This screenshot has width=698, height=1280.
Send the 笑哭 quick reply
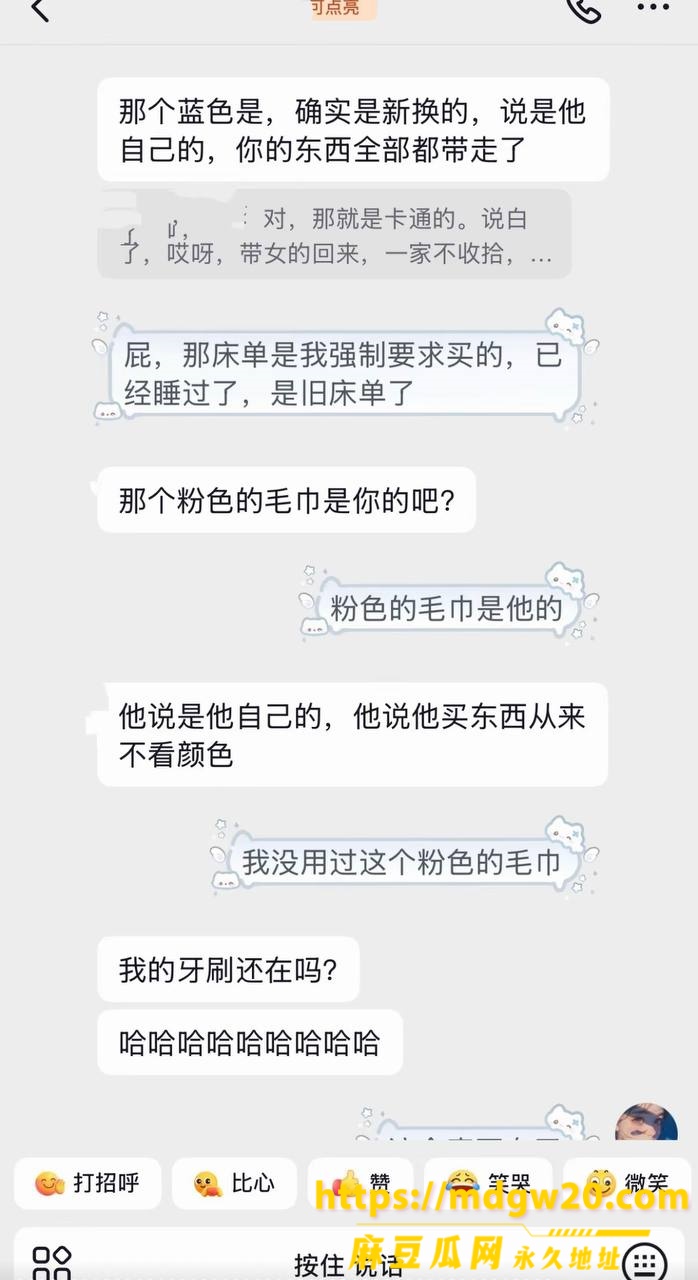pyautogui.click(x=488, y=1184)
